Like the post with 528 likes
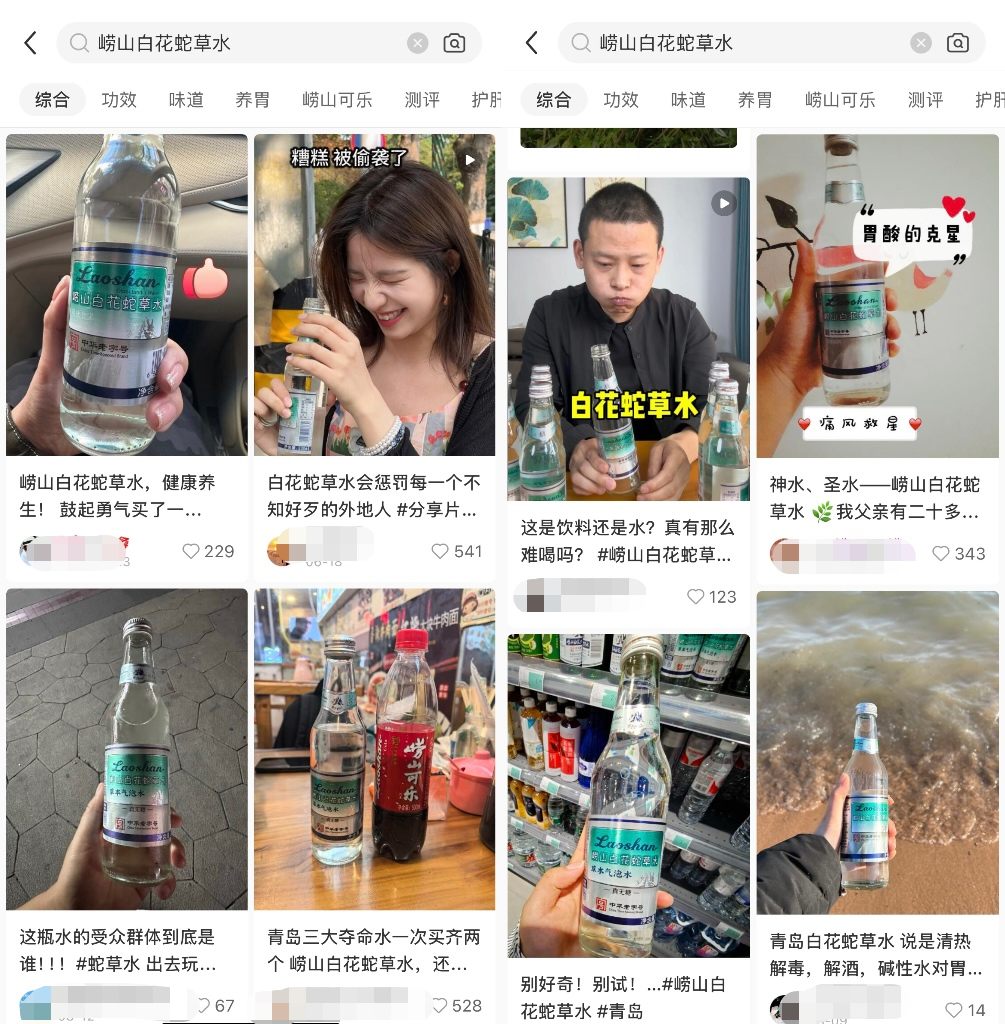This screenshot has height=1024, width=1005. click(439, 1006)
